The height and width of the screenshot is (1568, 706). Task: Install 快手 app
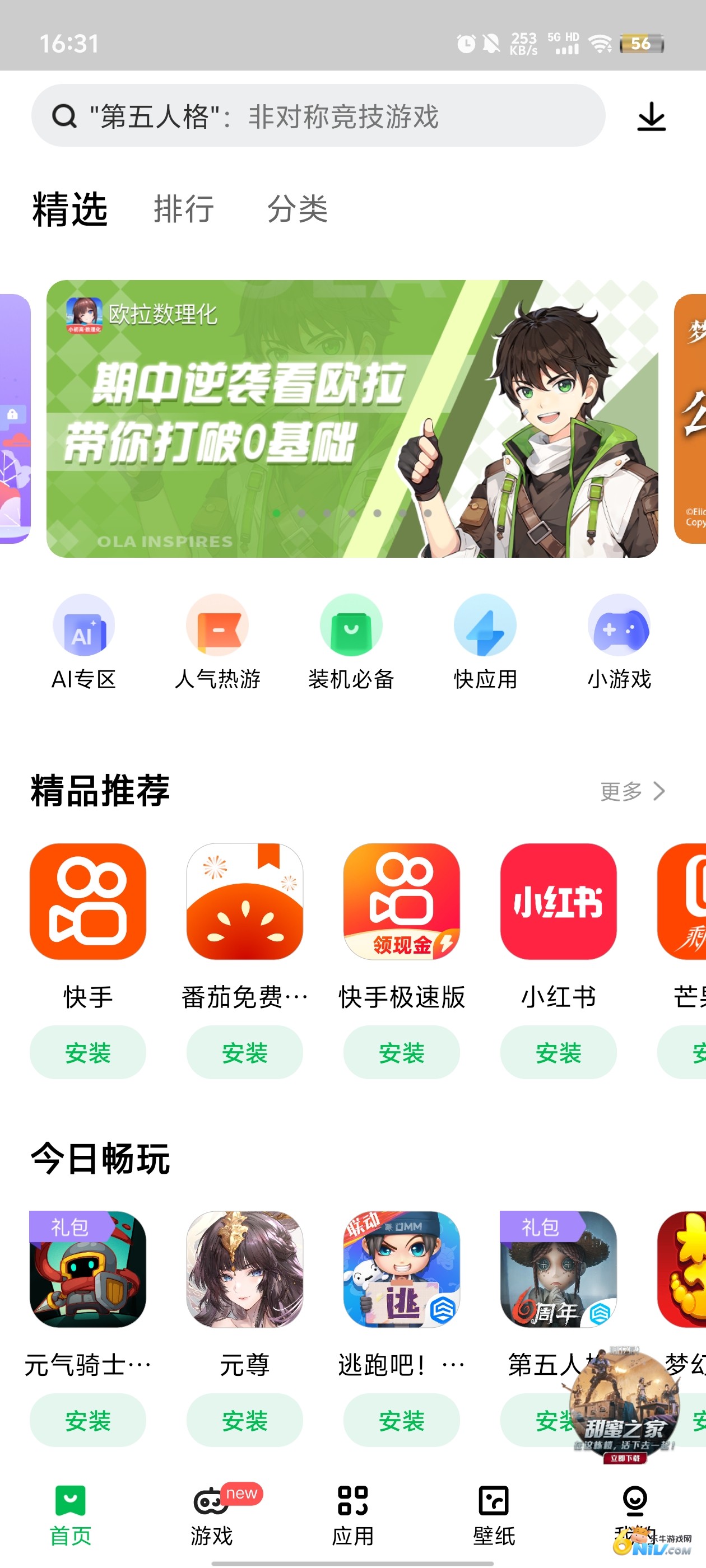click(x=88, y=1052)
